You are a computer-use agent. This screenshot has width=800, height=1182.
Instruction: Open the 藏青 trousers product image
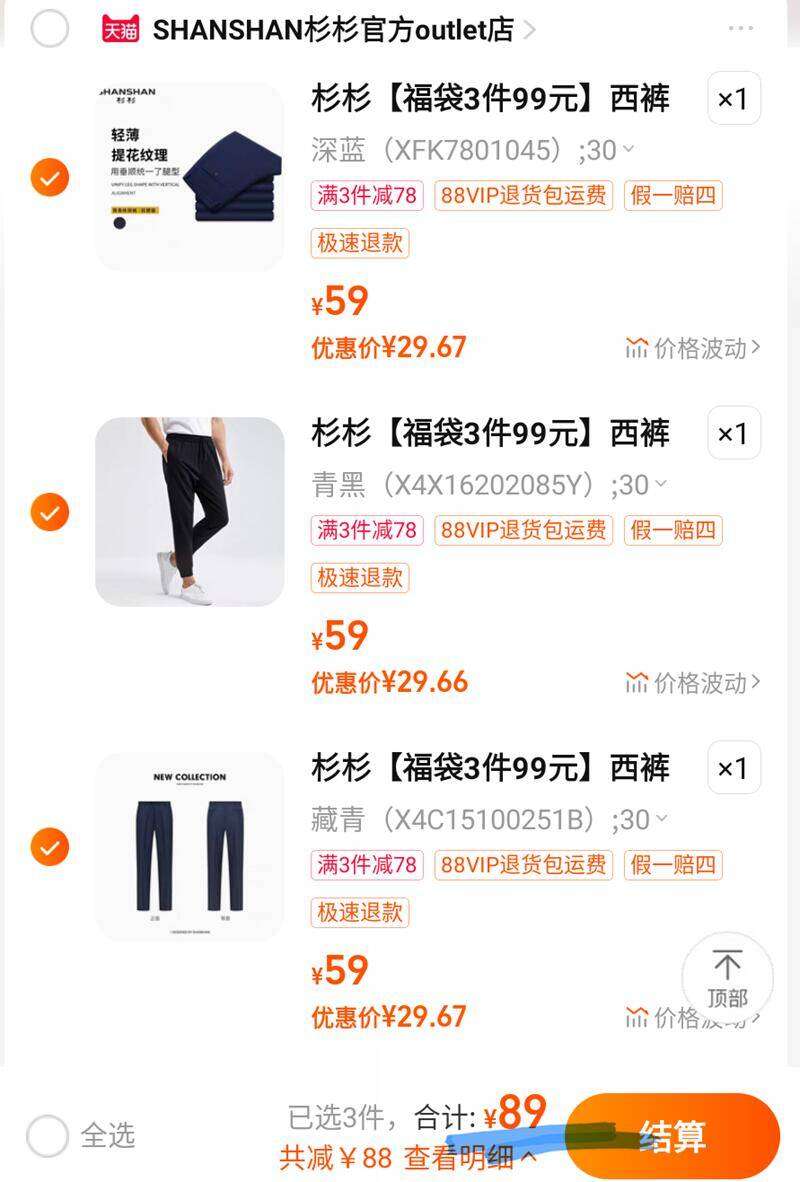tap(190, 846)
